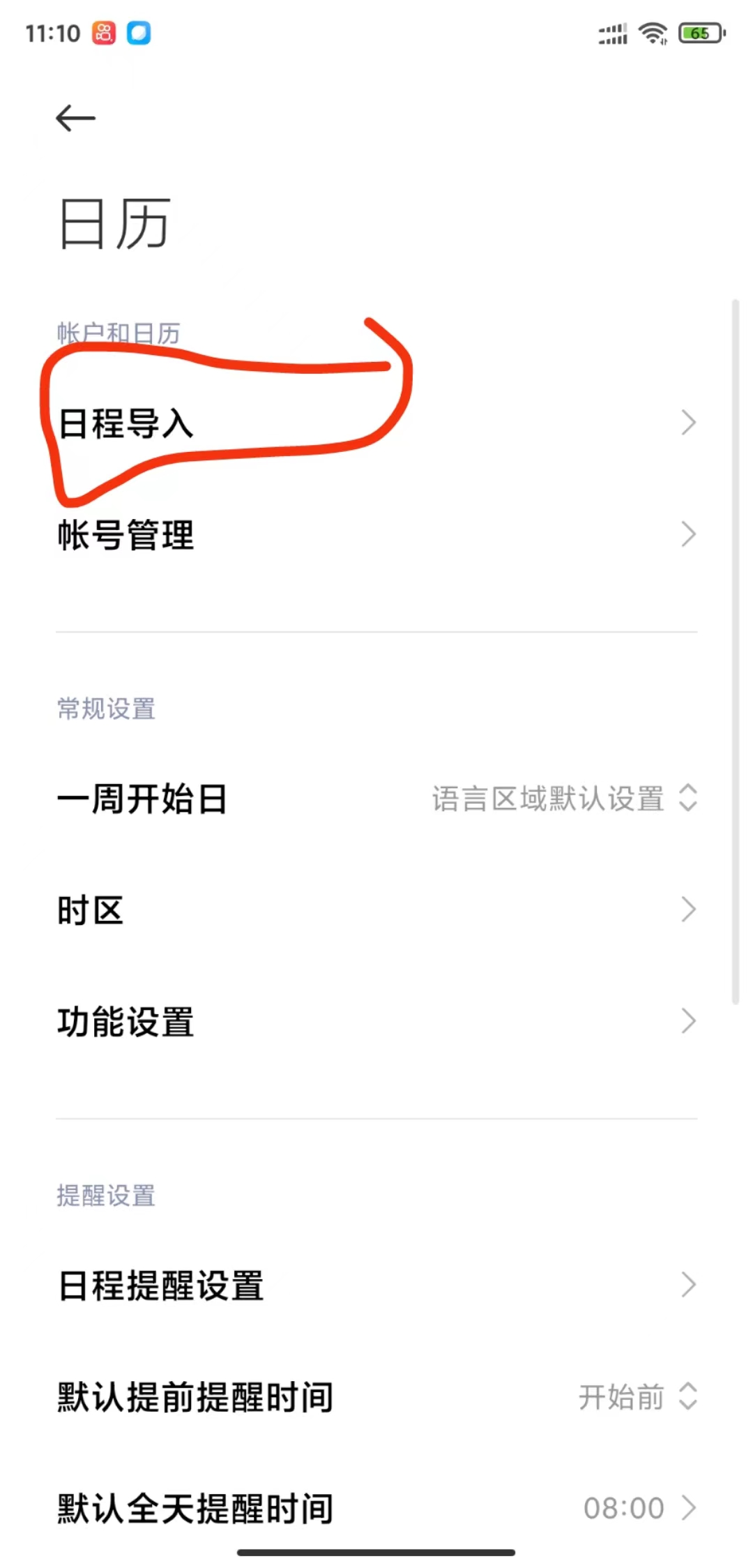Open the 默认提前提醒时间 开始前 selector

[x=689, y=1397]
